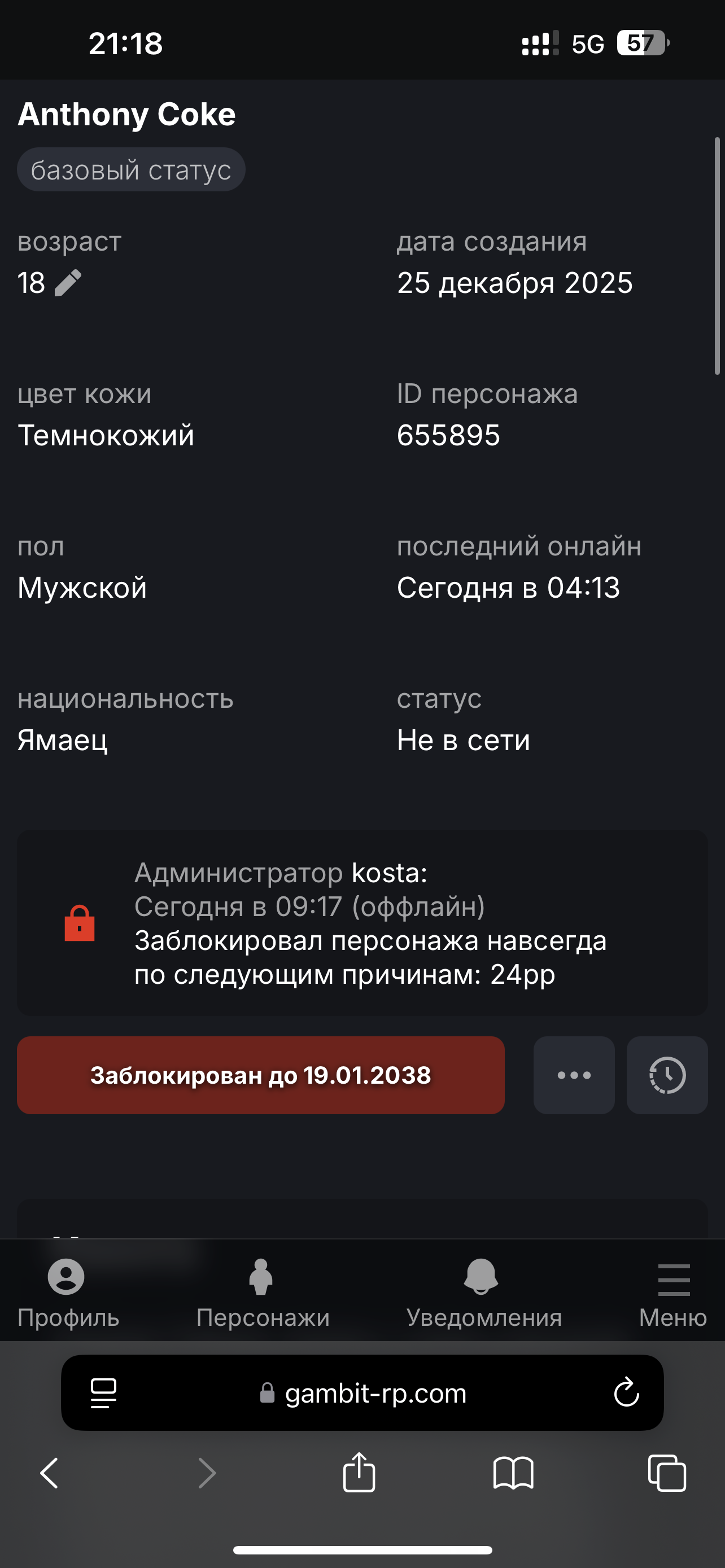The width and height of the screenshot is (725, 1568).
Task: Share this page from the toolbar
Action: pos(359,1474)
